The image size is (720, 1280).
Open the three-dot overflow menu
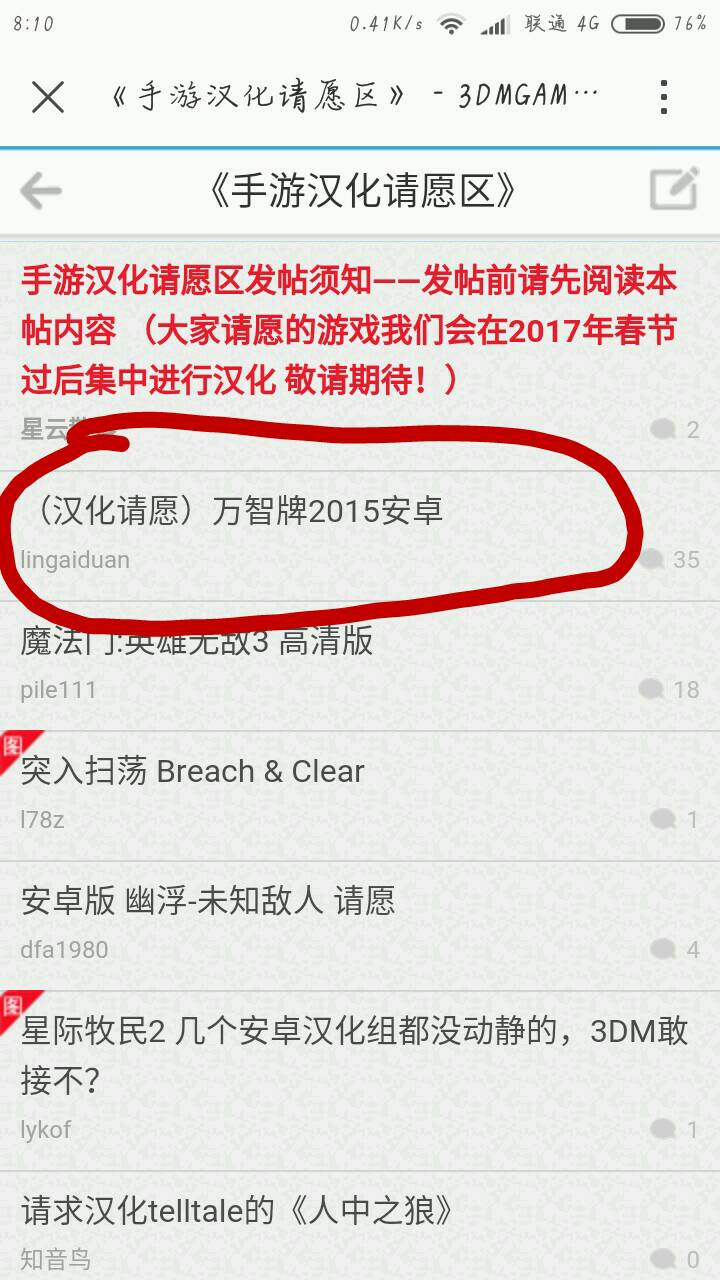point(664,97)
